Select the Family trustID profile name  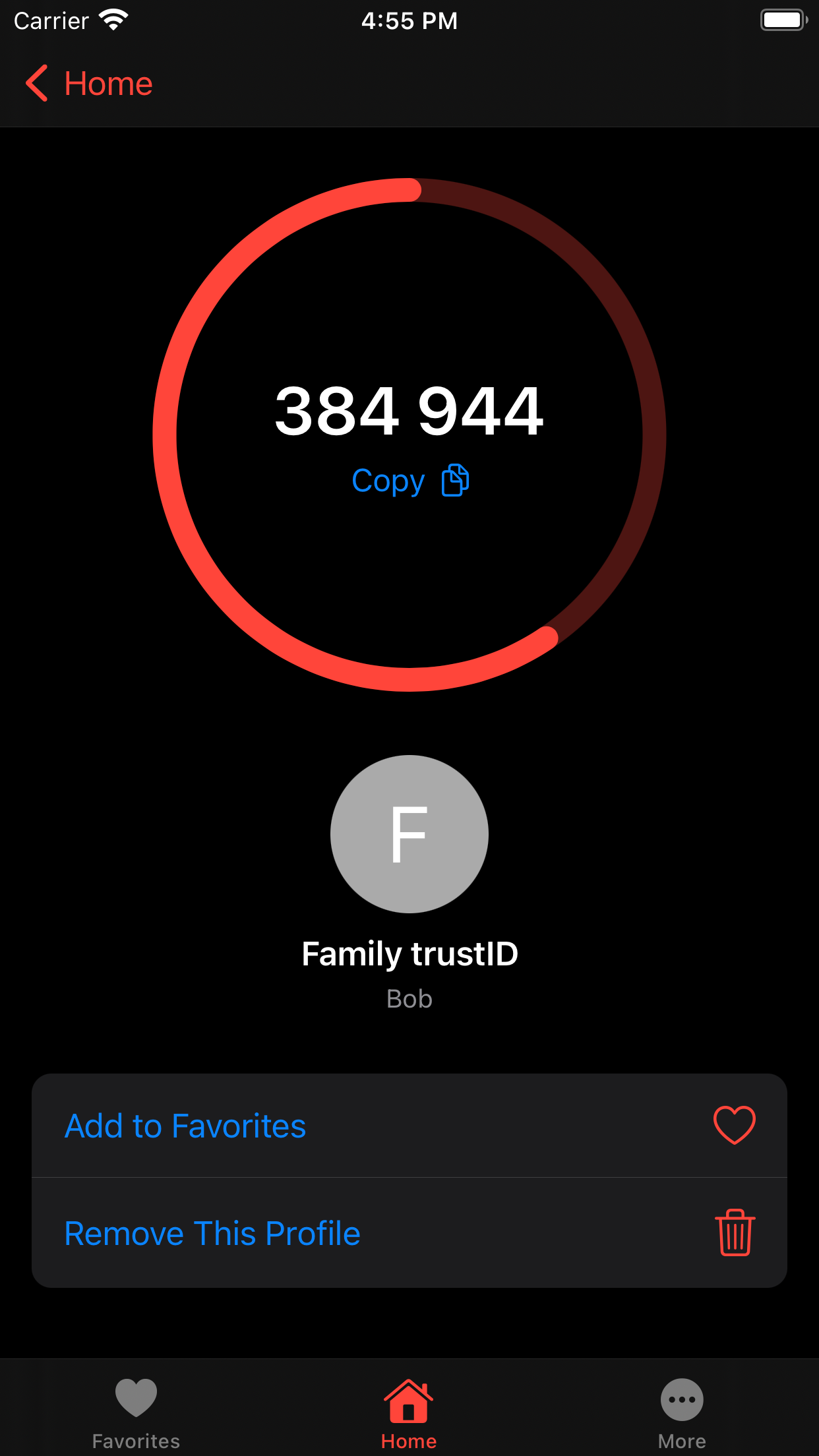409,952
